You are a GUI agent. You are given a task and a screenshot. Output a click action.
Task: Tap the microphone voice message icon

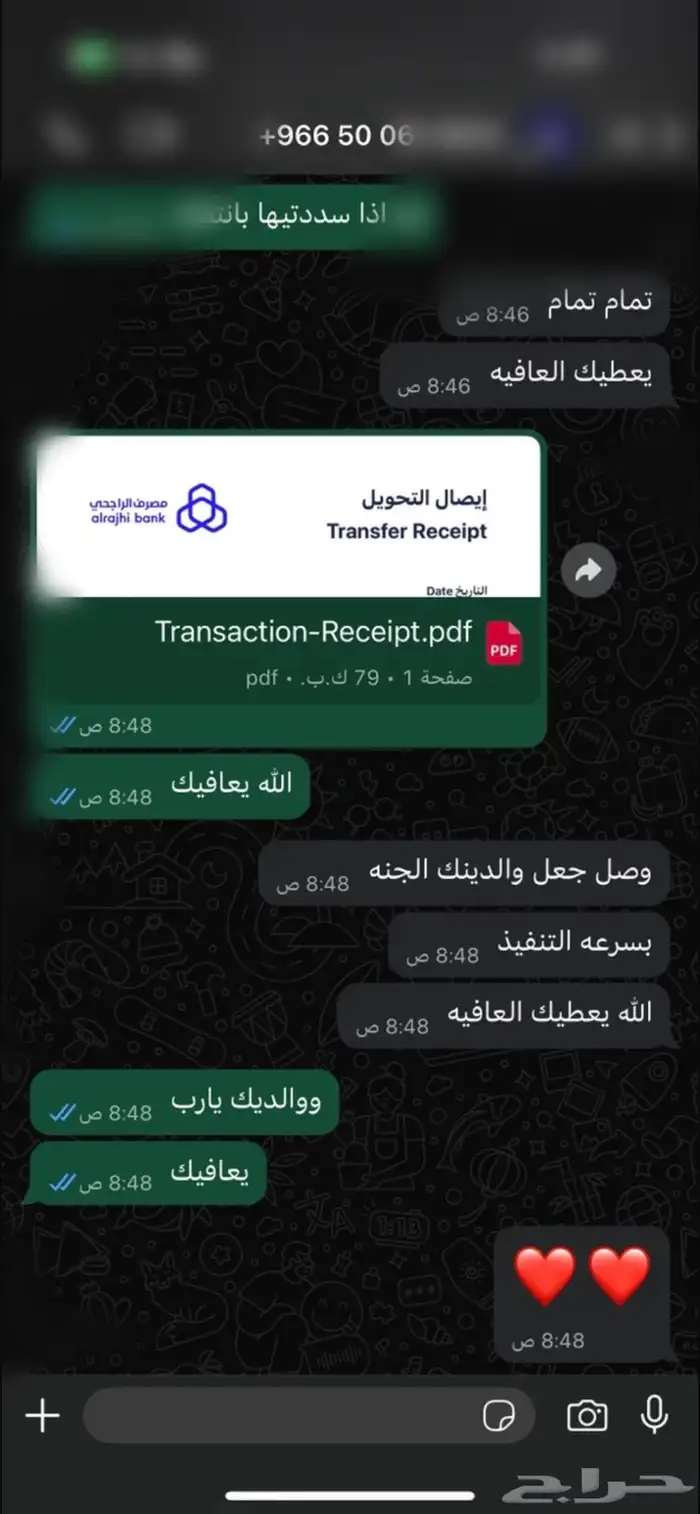pos(655,1416)
